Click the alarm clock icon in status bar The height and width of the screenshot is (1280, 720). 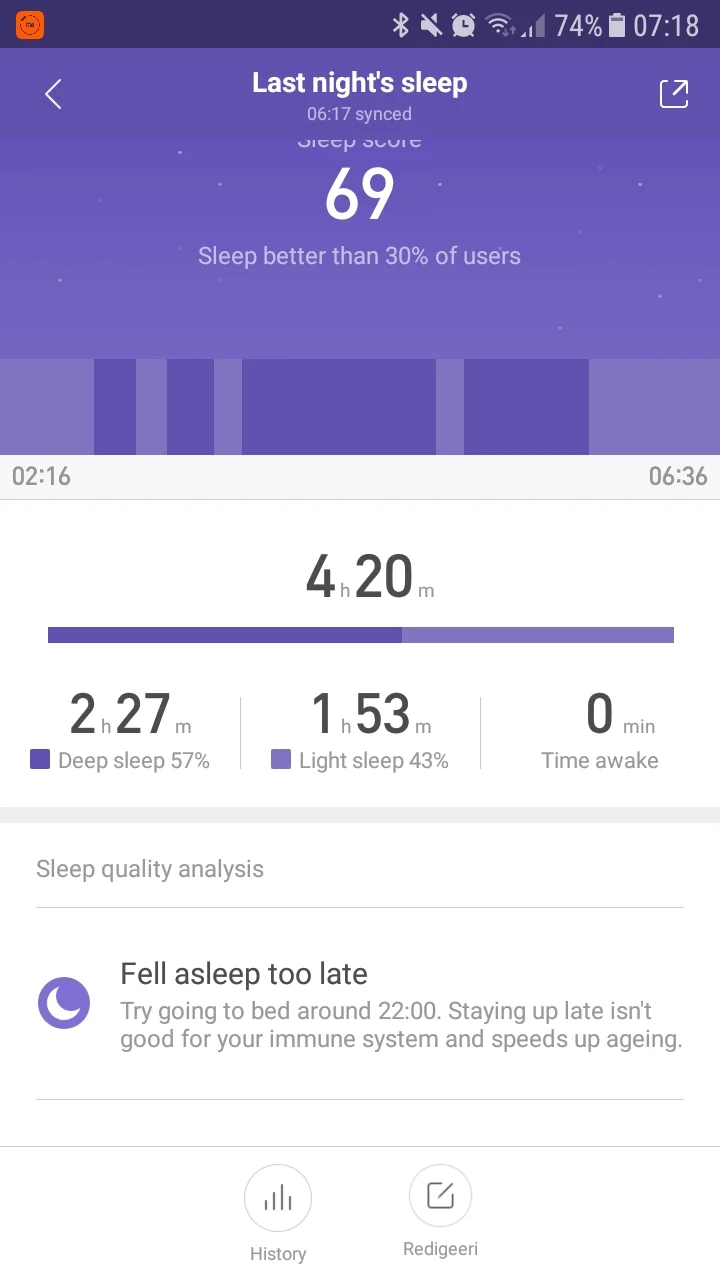[461, 26]
